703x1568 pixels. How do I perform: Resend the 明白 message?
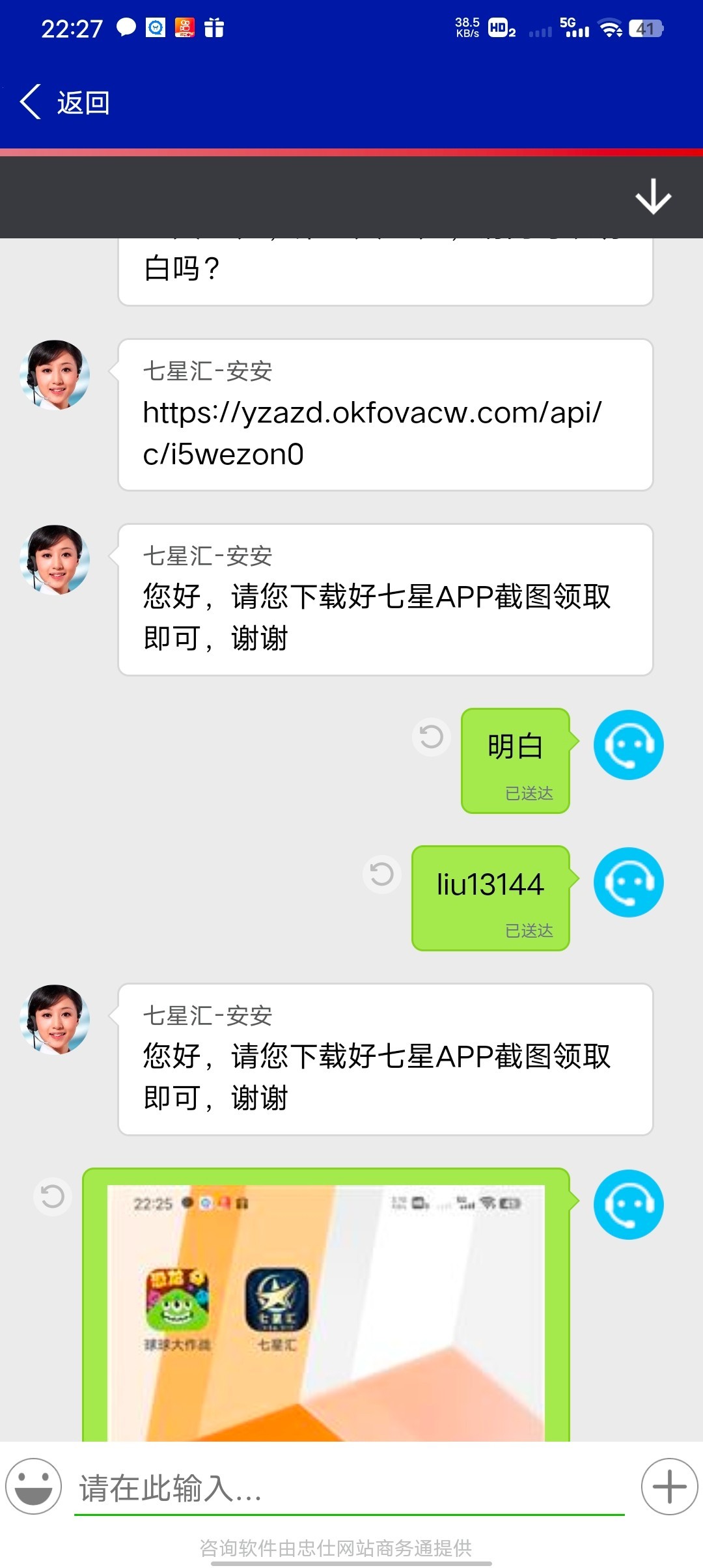click(431, 737)
